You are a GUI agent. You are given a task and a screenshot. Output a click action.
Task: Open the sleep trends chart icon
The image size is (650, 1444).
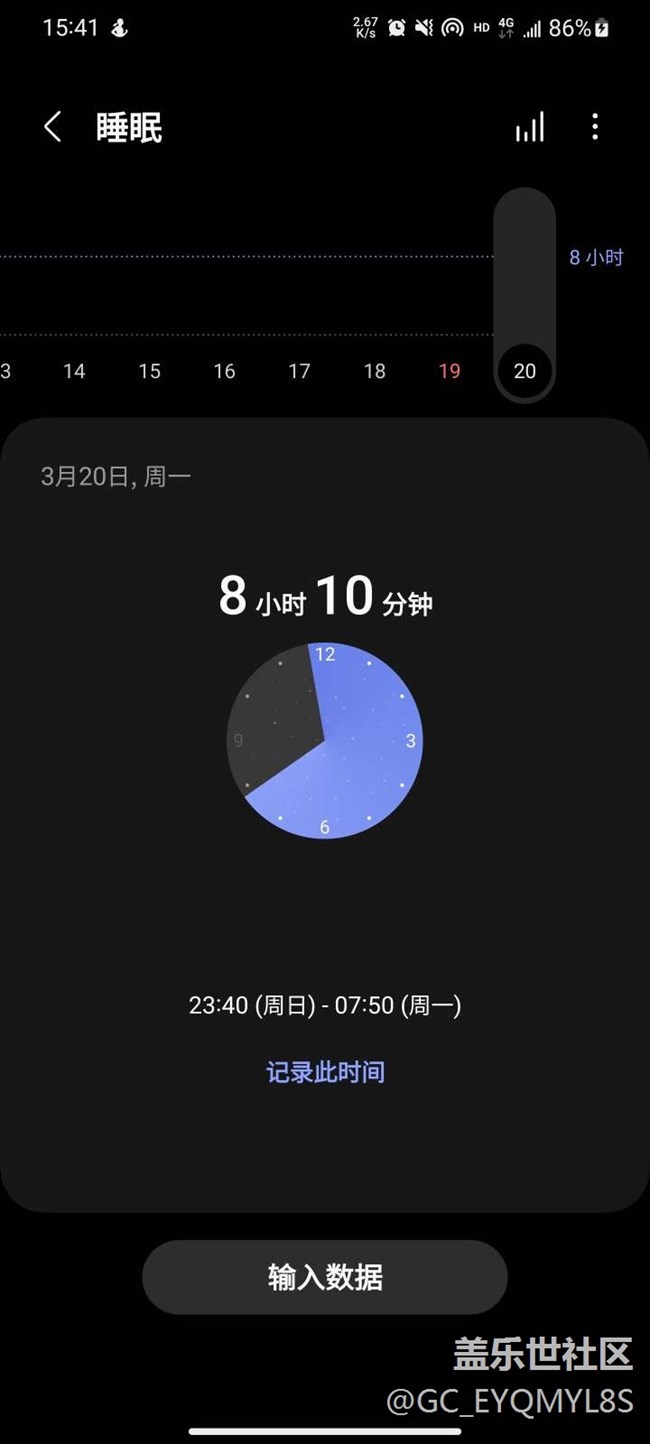click(x=530, y=127)
